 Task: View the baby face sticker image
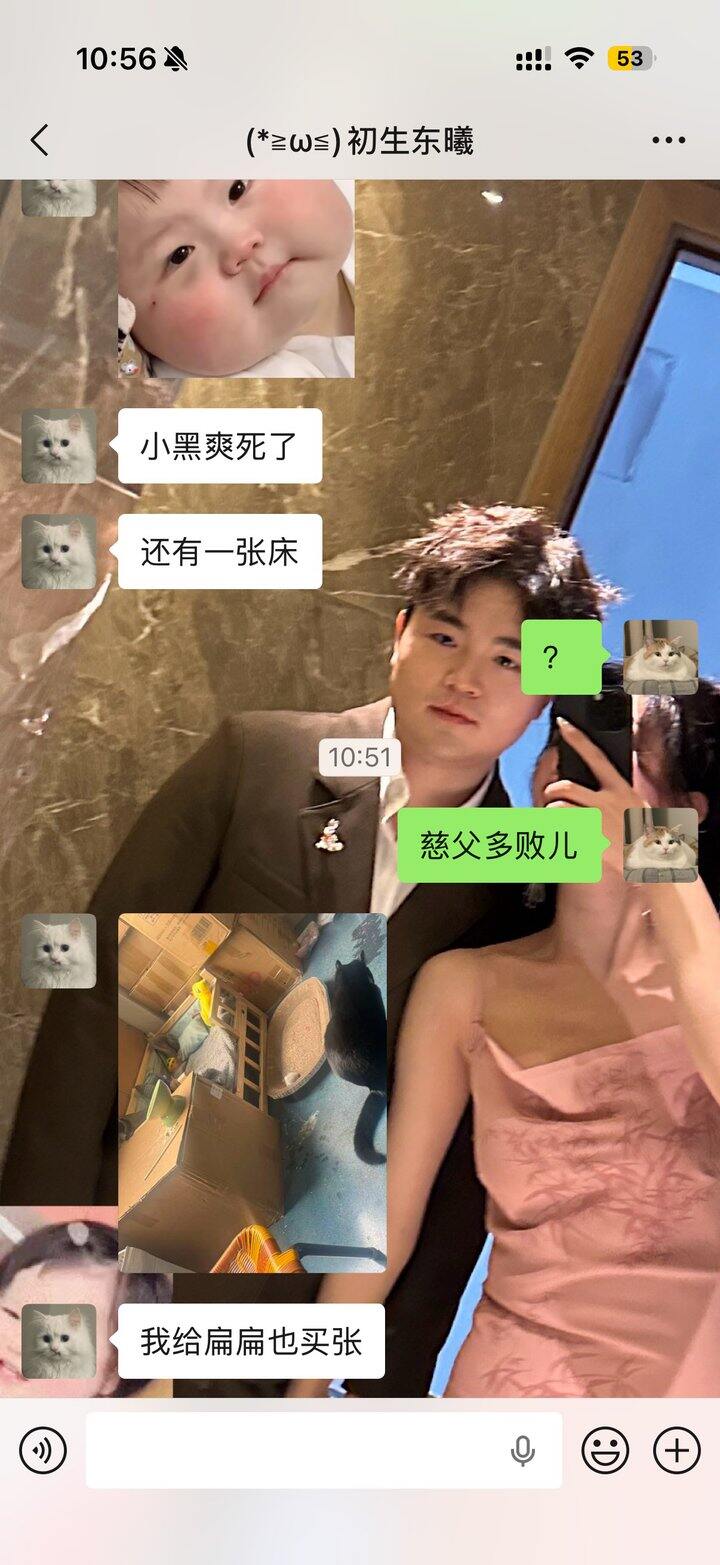pyautogui.click(x=237, y=278)
